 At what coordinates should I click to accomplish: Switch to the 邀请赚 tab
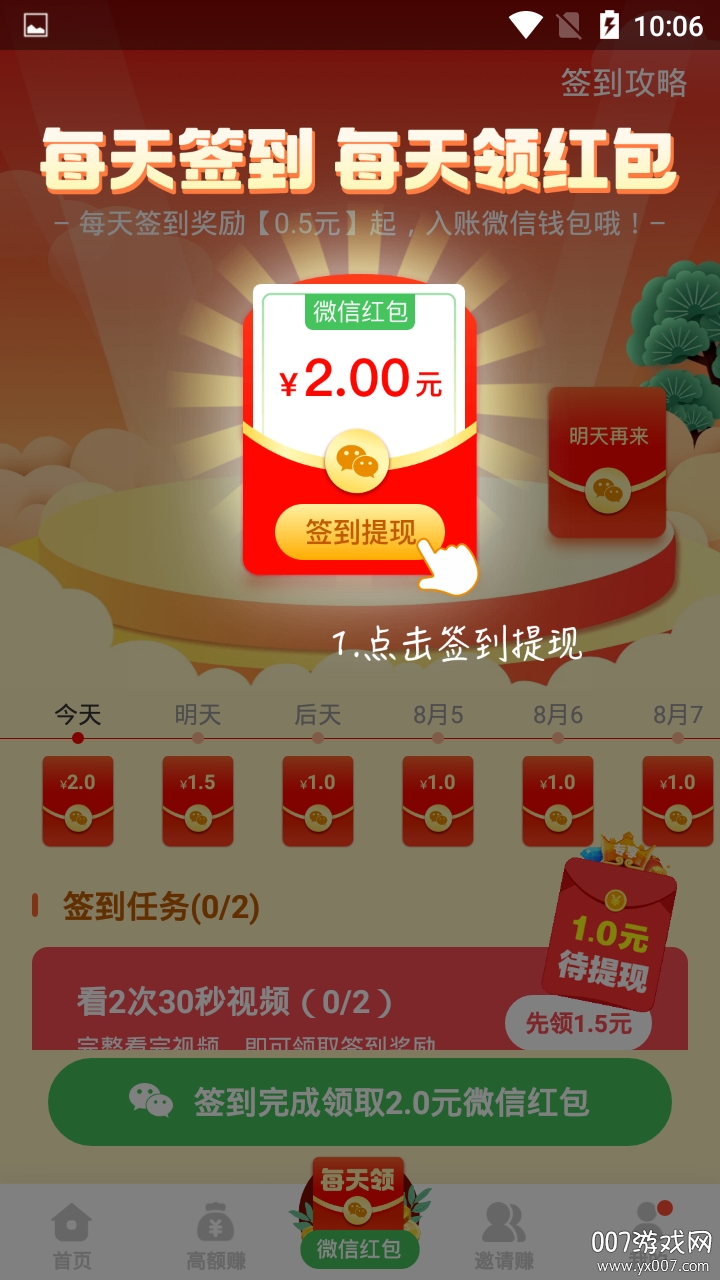click(x=504, y=1236)
